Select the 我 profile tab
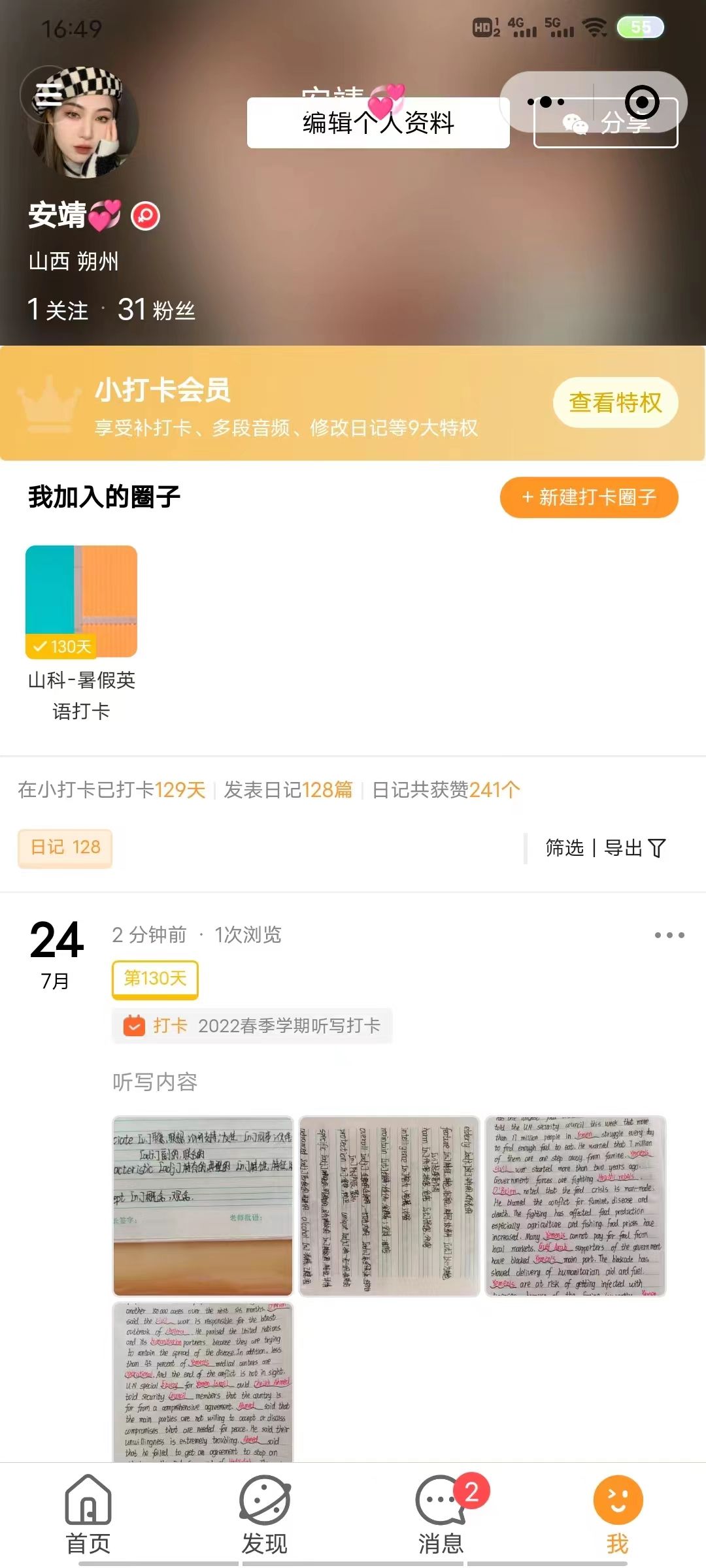The width and height of the screenshot is (706, 1568). click(617, 1515)
